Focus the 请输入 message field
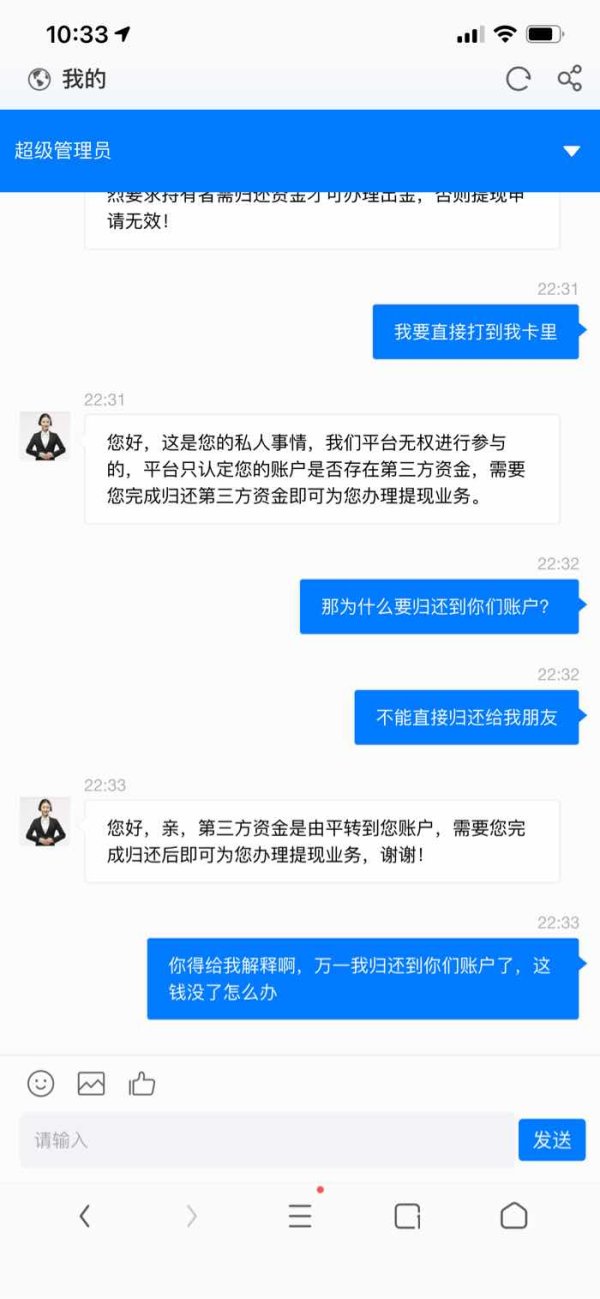 pos(267,1139)
